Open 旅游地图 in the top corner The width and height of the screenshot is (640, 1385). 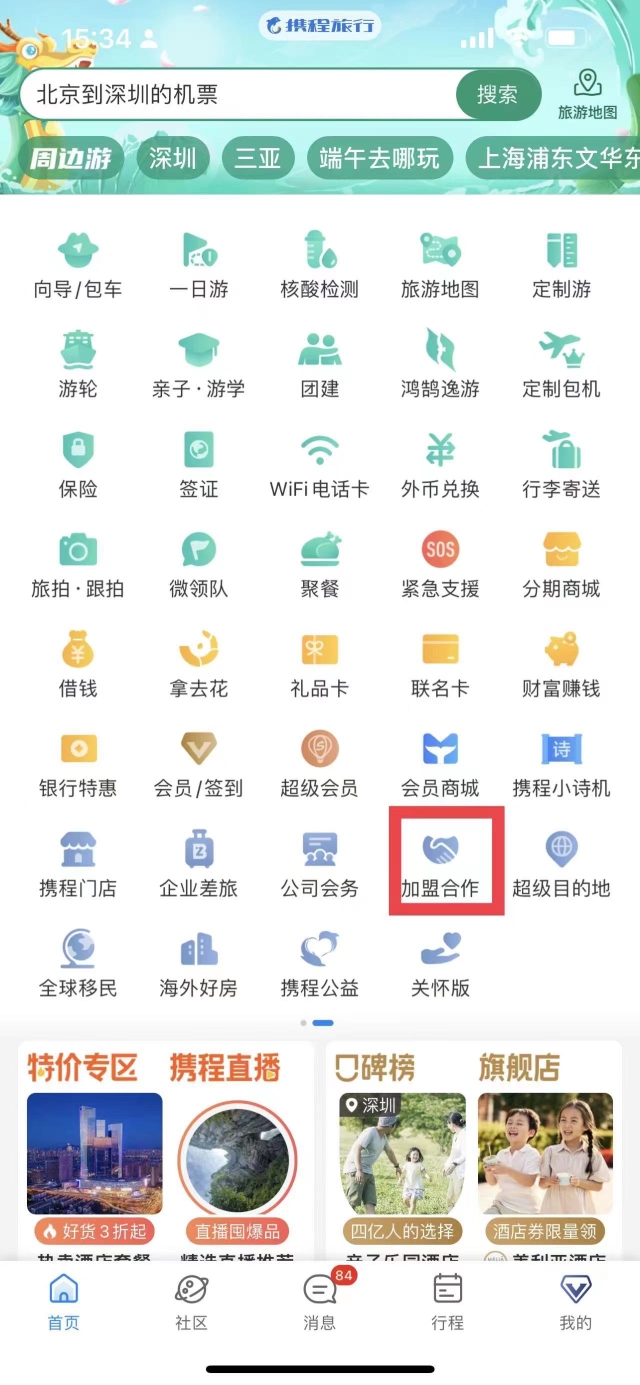tap(587, 95)
